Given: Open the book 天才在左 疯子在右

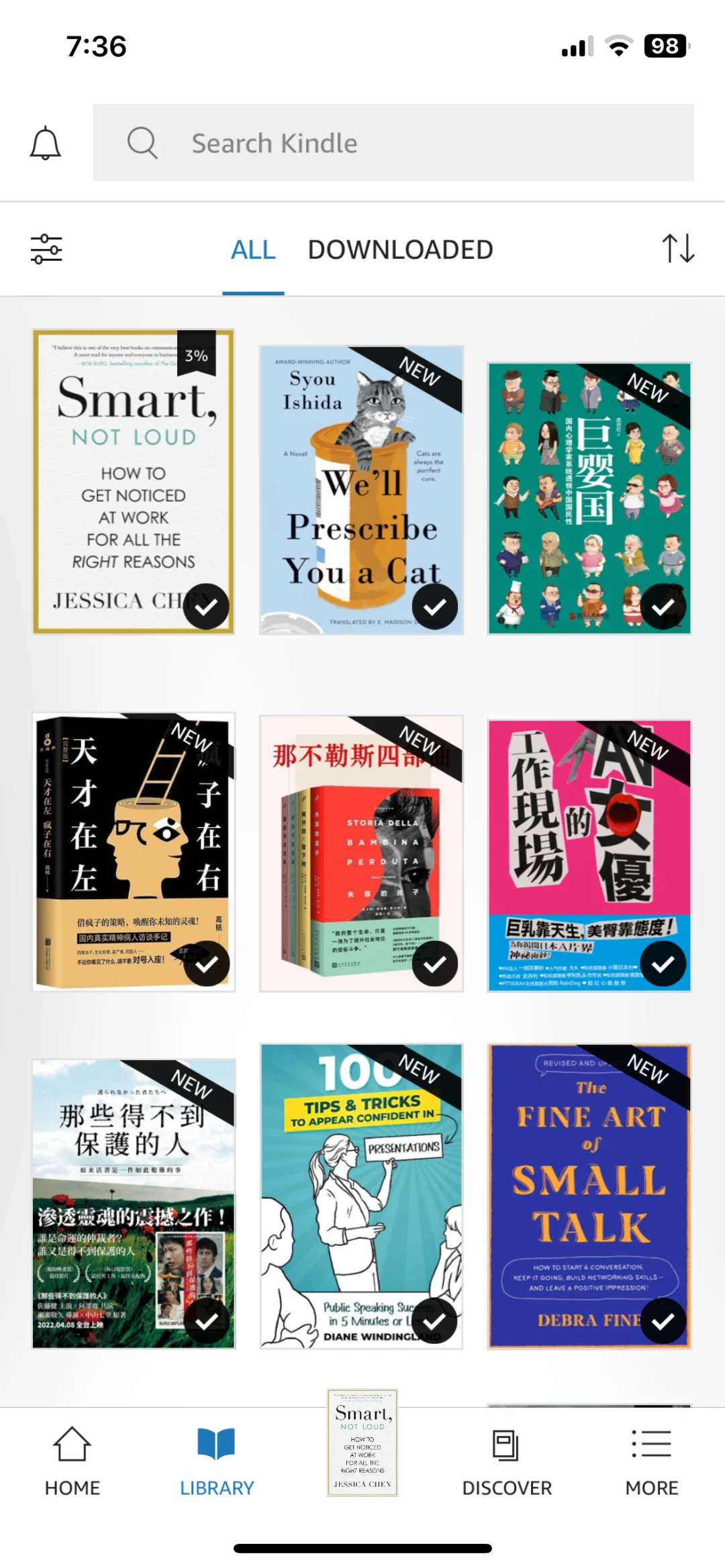Looking at the screenshot, I should [134, 852].
